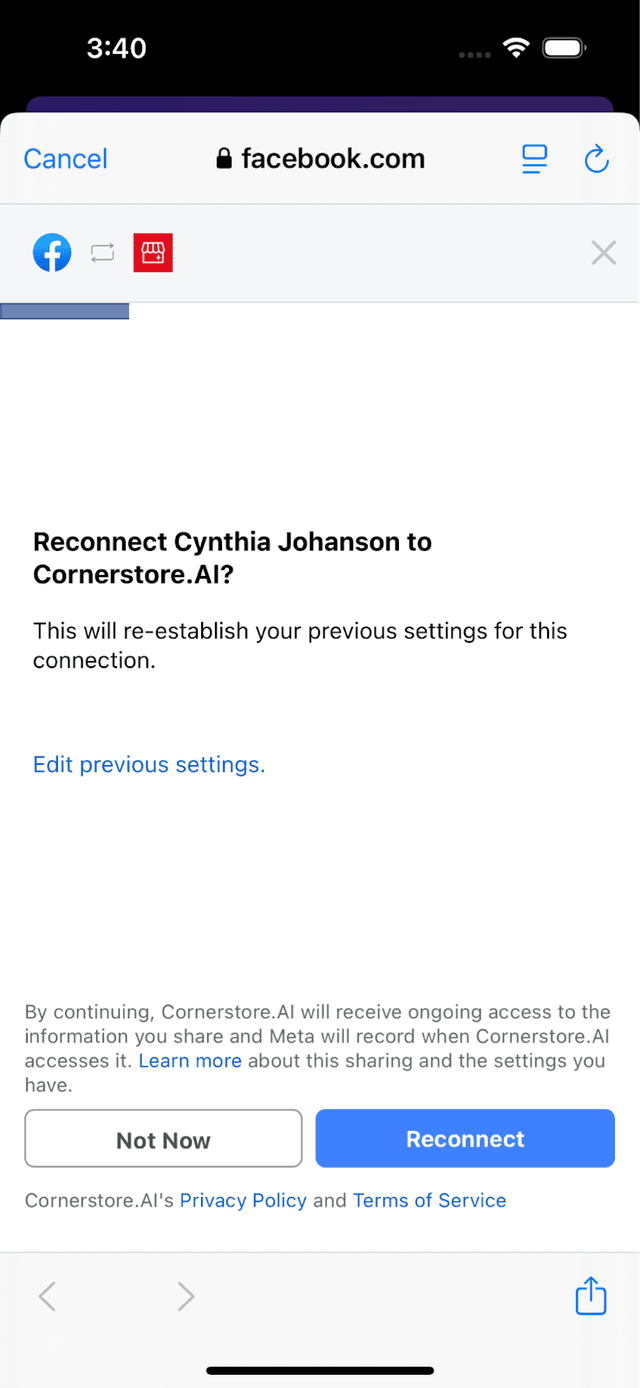Open Edit previous settings link
This screenshot has height=1388, width=640.
tap(149, 765)
